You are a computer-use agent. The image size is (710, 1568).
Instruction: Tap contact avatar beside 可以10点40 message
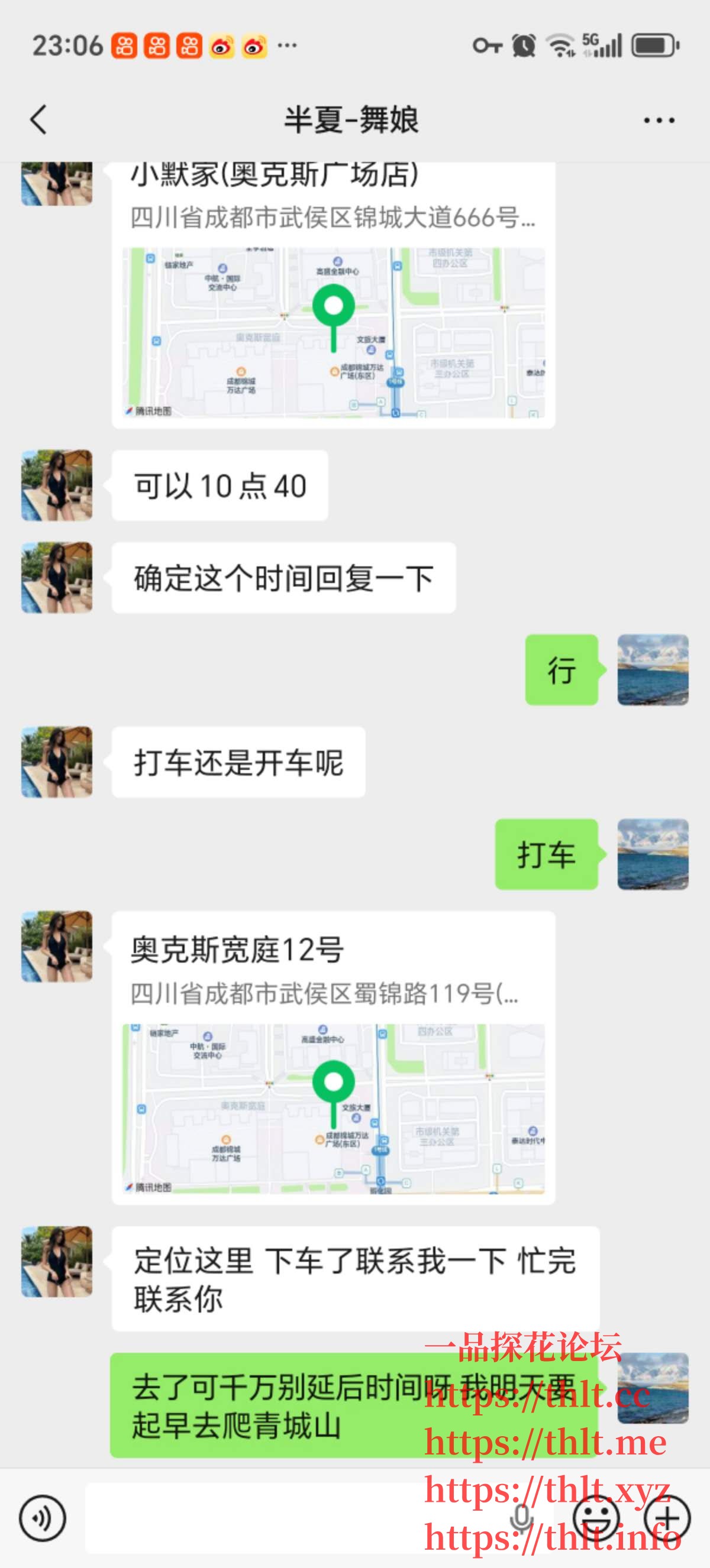[x=57, y=485]
